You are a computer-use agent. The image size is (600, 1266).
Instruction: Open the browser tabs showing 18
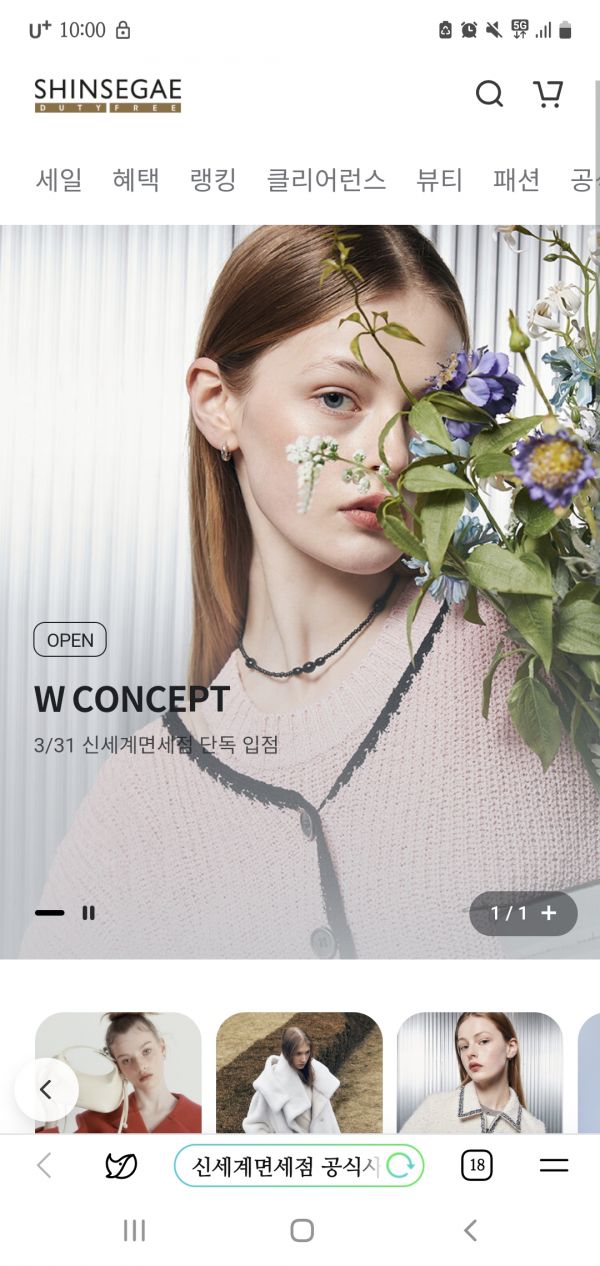coord(477,1165)
